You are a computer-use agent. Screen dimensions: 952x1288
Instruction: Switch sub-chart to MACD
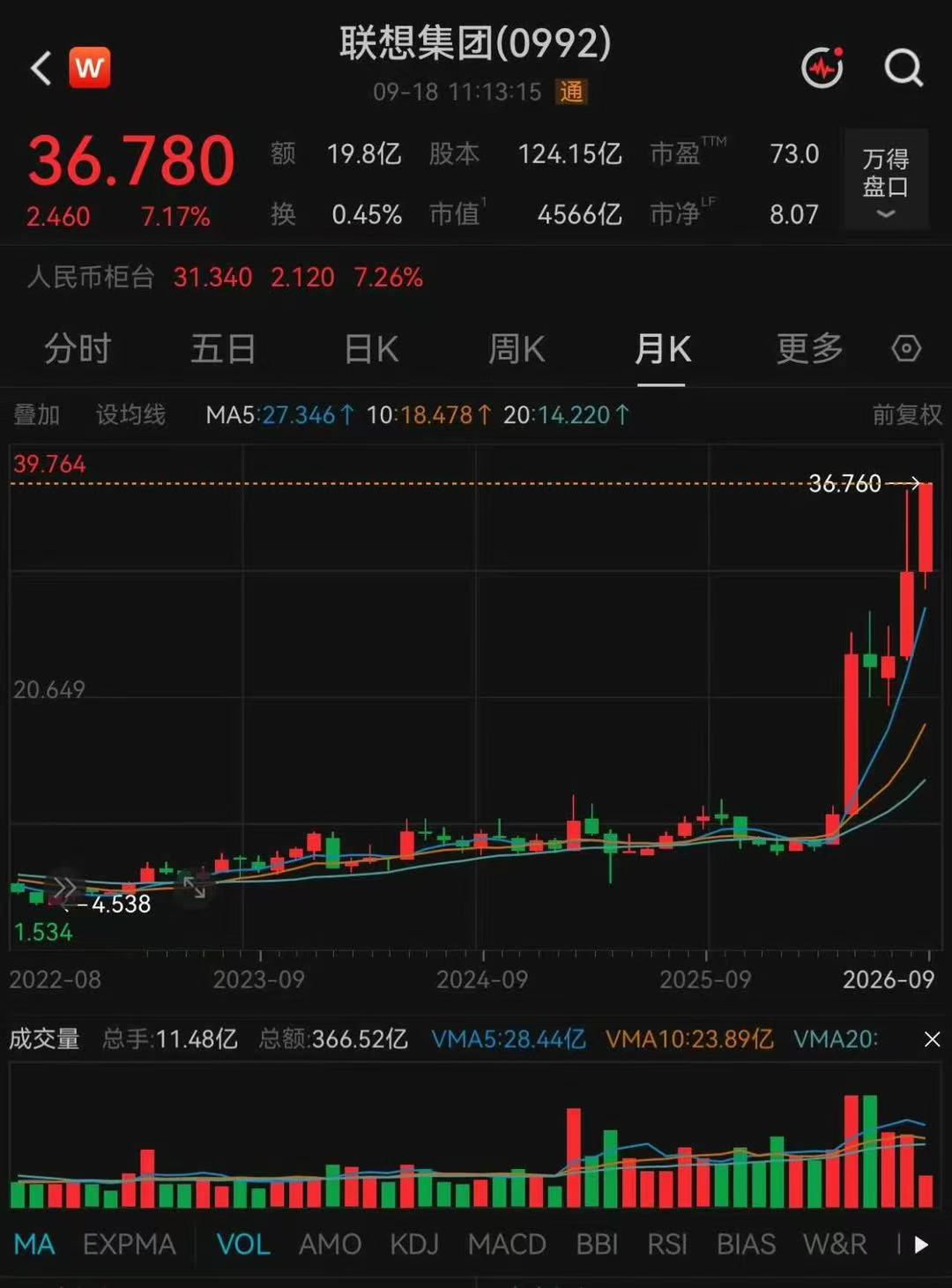pos(507,1244)
